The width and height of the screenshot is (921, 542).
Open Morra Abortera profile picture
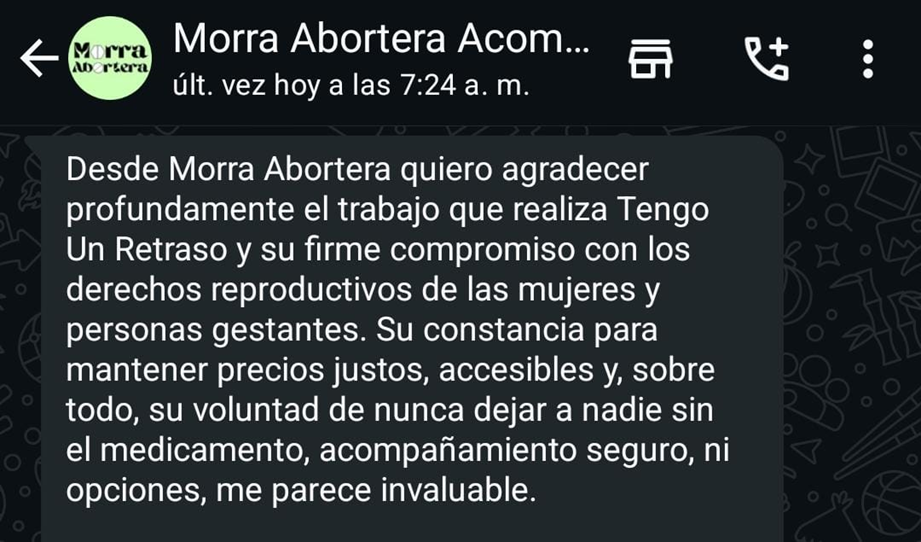click(x=109, y=58)
